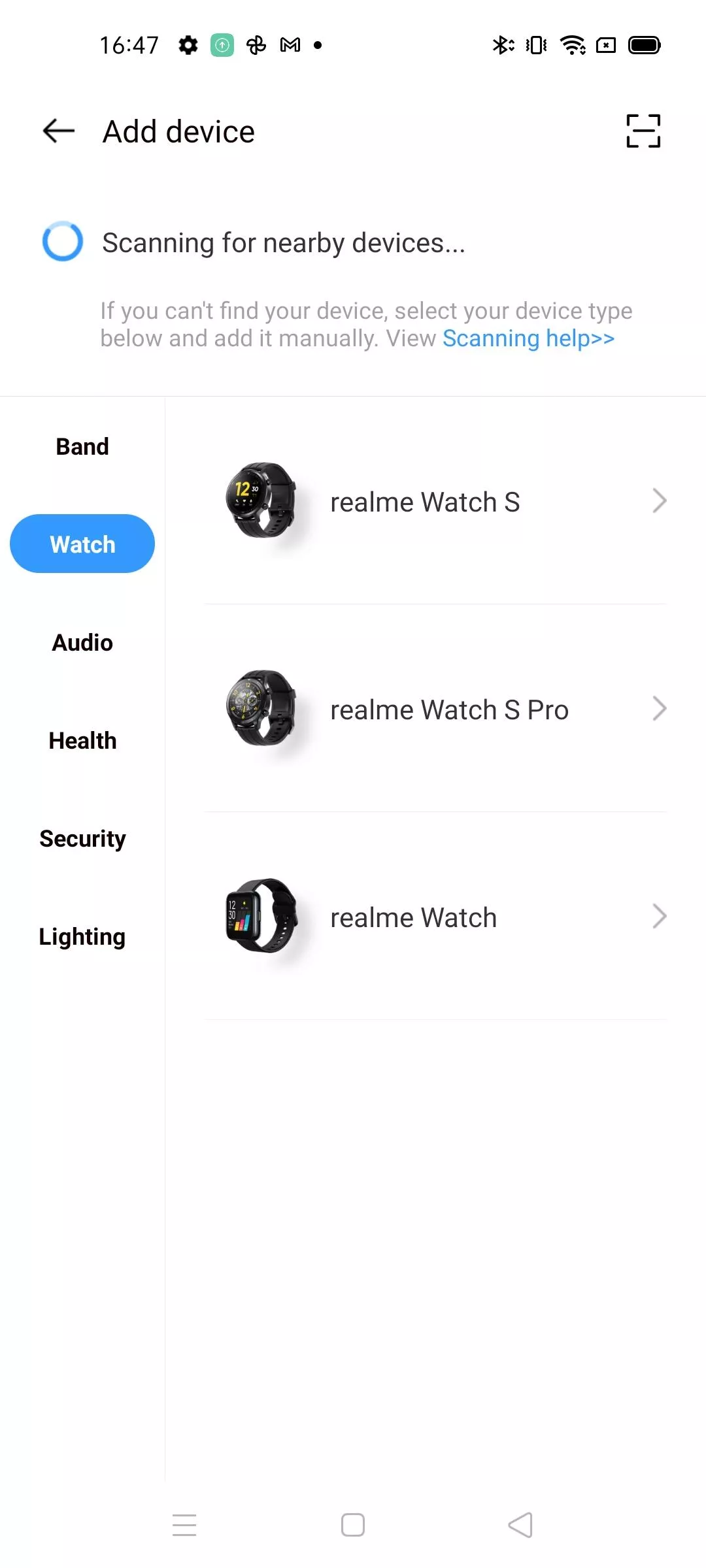Open the QR scan icon
The width and height of the screenshot is (706, 1568).
pyautogui.click(x=643, y=131)
